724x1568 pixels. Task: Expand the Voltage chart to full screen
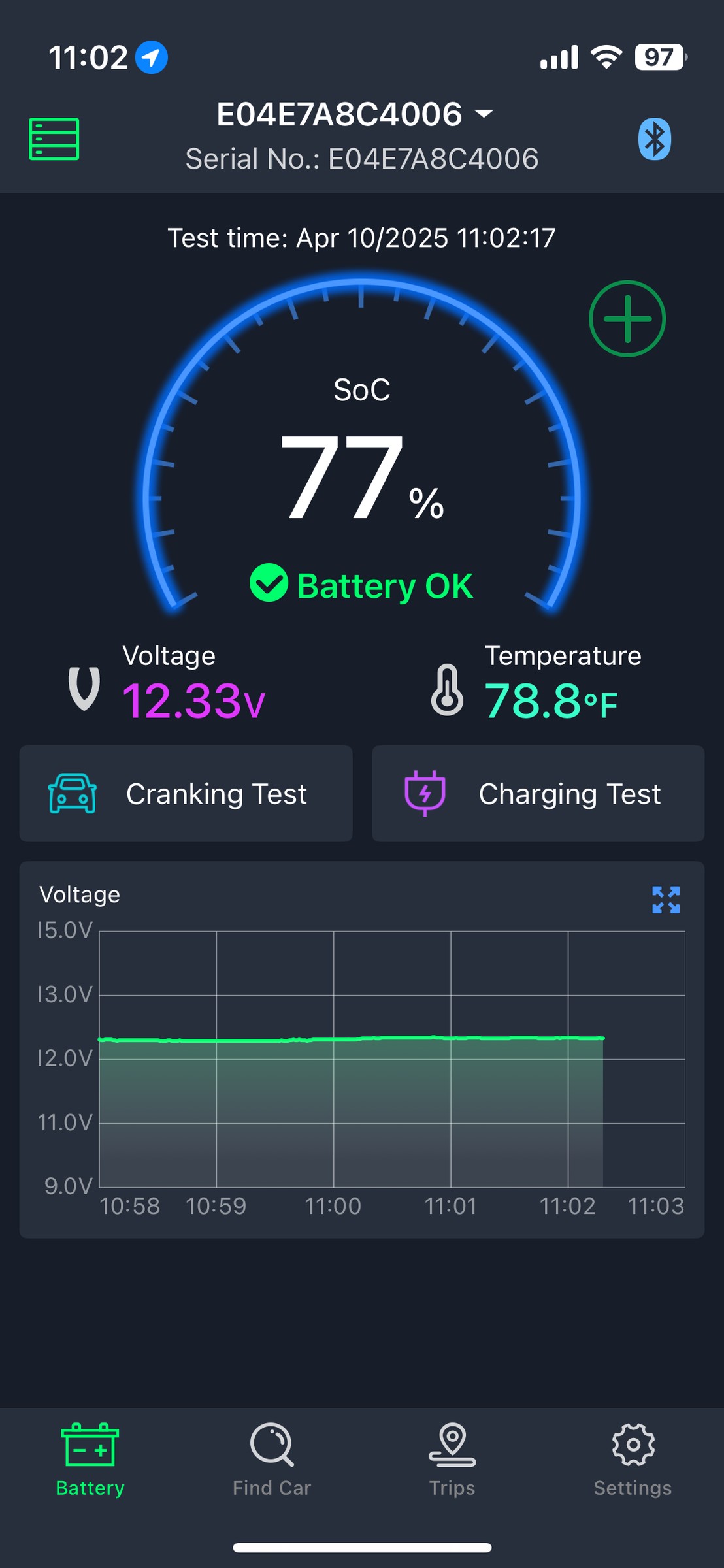(666, 900)
